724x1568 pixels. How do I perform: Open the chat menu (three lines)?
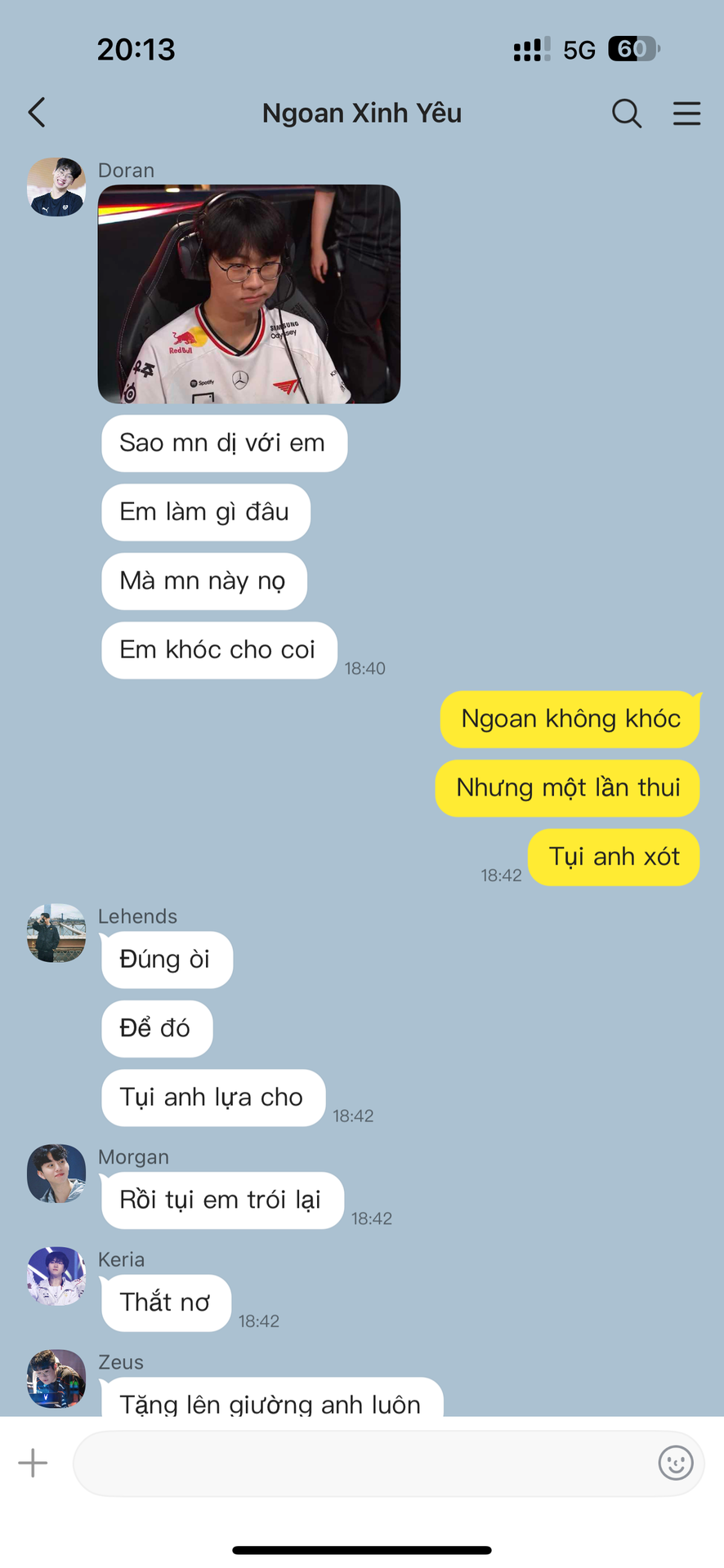(x=686, y=114)
